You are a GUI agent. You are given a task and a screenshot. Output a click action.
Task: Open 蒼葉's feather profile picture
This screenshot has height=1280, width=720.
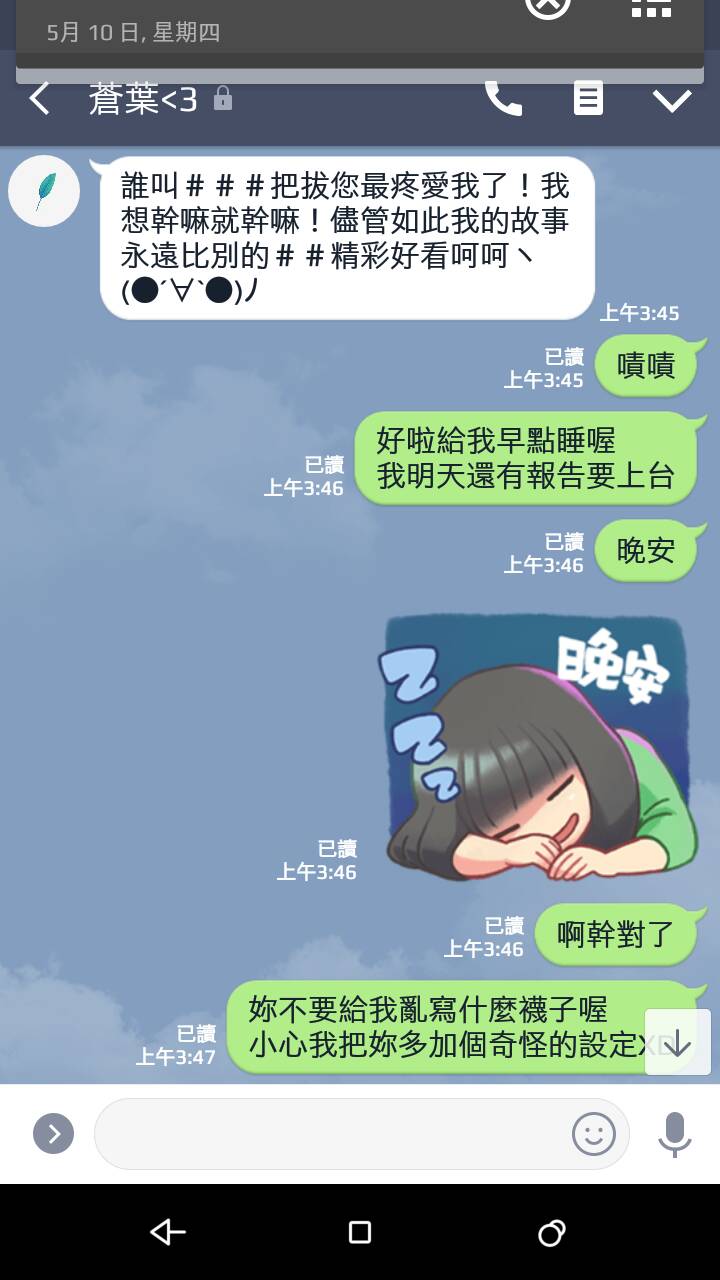(44, 191)
